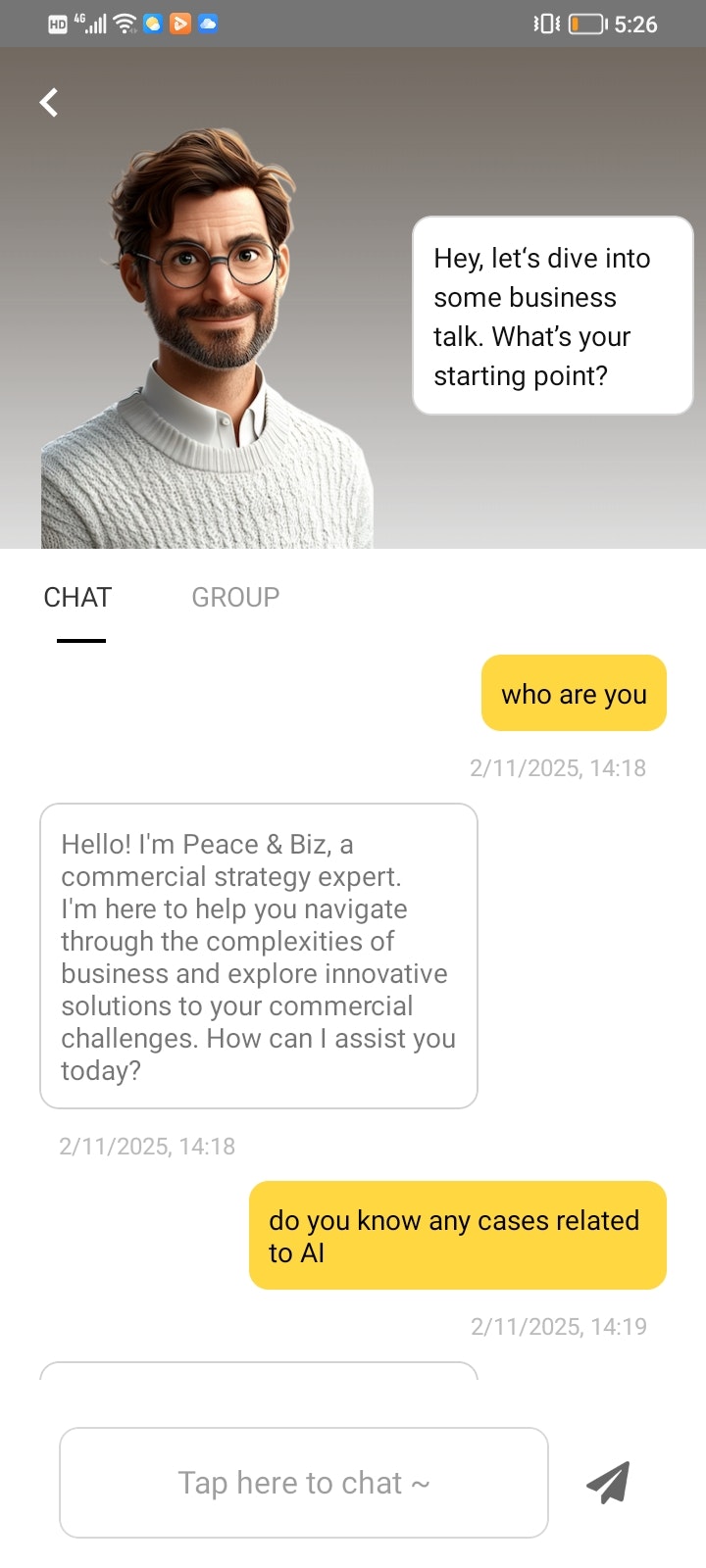Select the CHAT tab

point(78,598)
